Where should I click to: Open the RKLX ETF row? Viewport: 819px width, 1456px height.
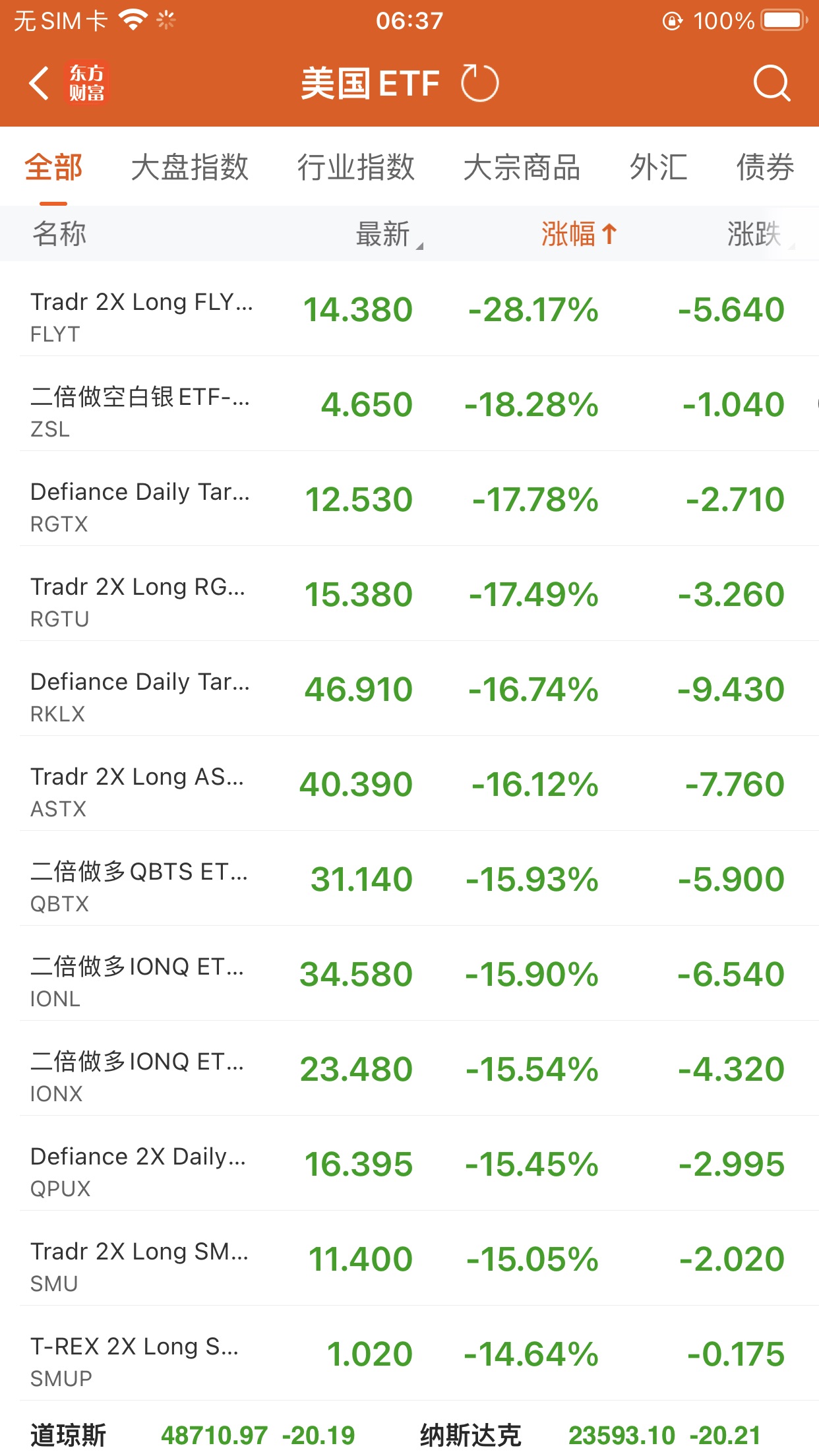[x=409, y=690]
